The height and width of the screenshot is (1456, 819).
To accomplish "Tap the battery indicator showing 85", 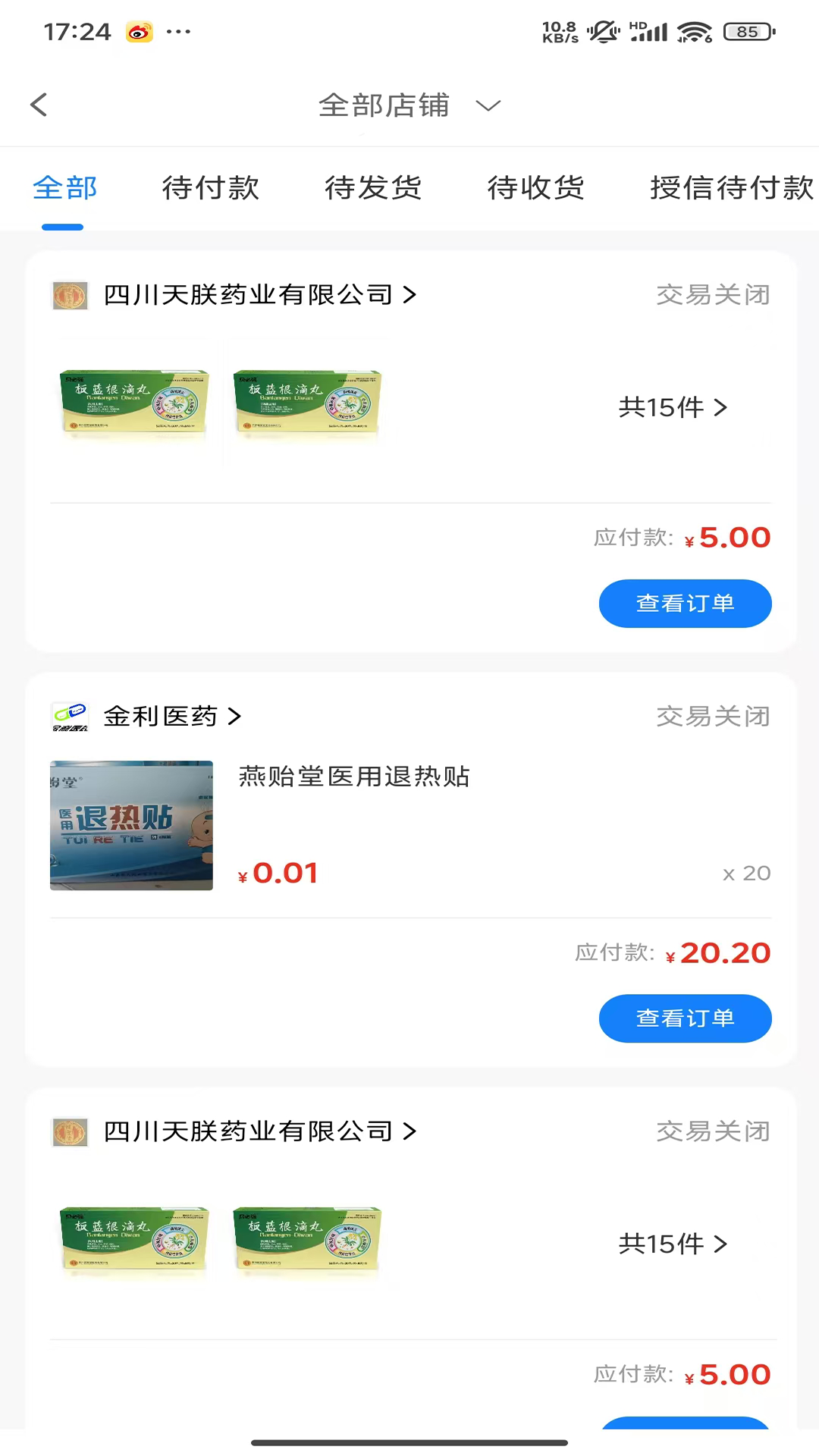I will pyautogui.click(x=747, y=32).
